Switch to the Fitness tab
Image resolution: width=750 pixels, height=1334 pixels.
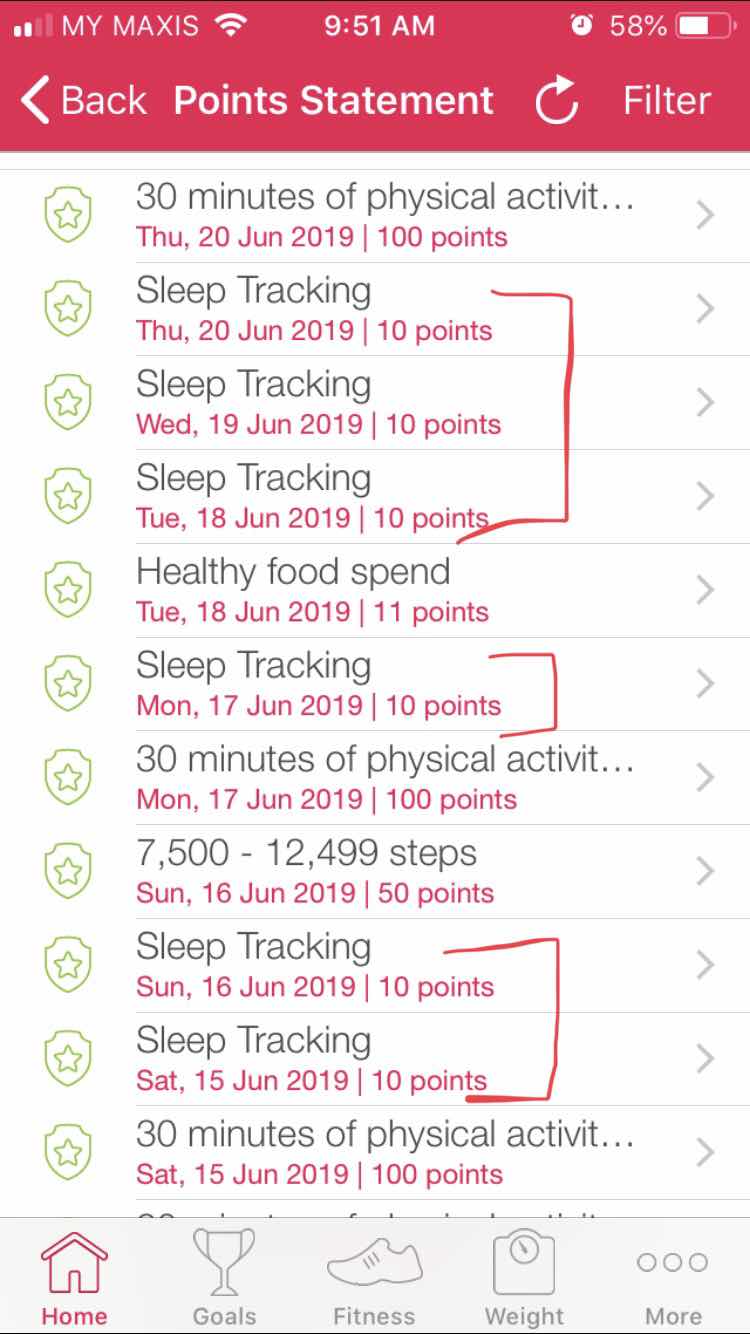374,1277
